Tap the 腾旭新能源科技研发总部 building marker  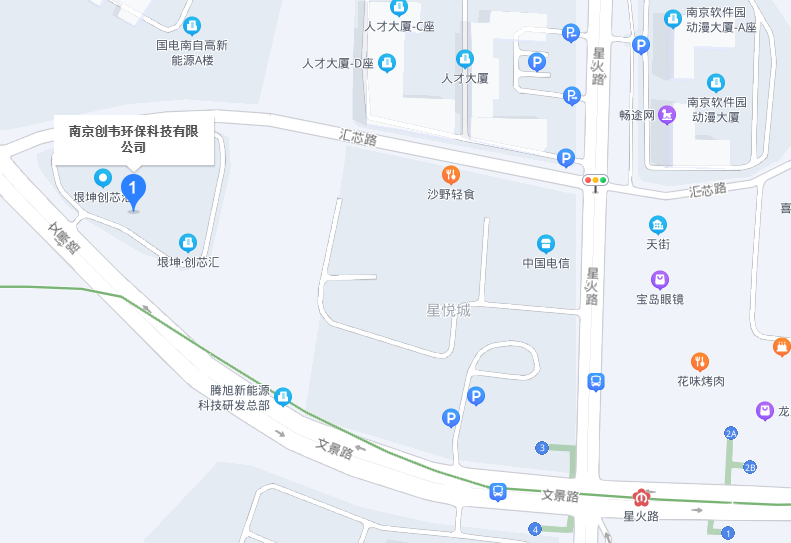[283, 397]
